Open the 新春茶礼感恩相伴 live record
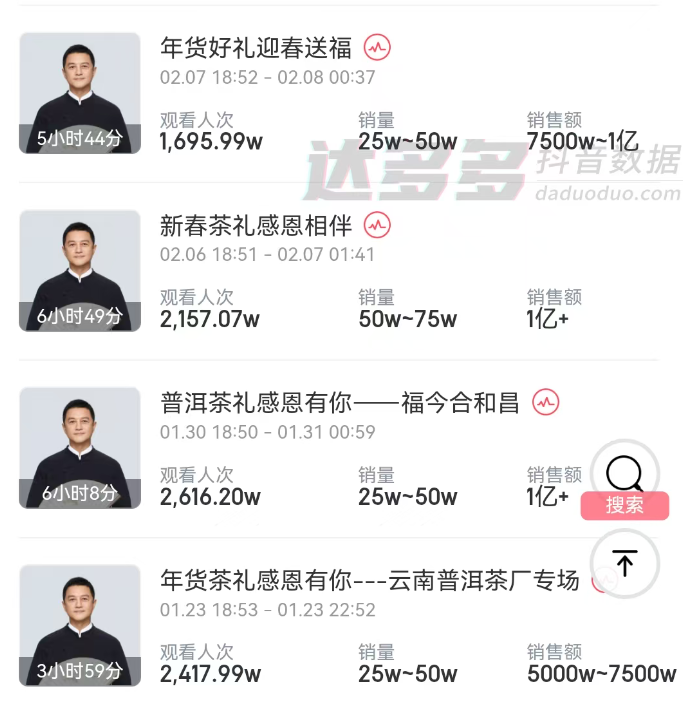Screen dimensions: 683x704 tap(256, 225)
